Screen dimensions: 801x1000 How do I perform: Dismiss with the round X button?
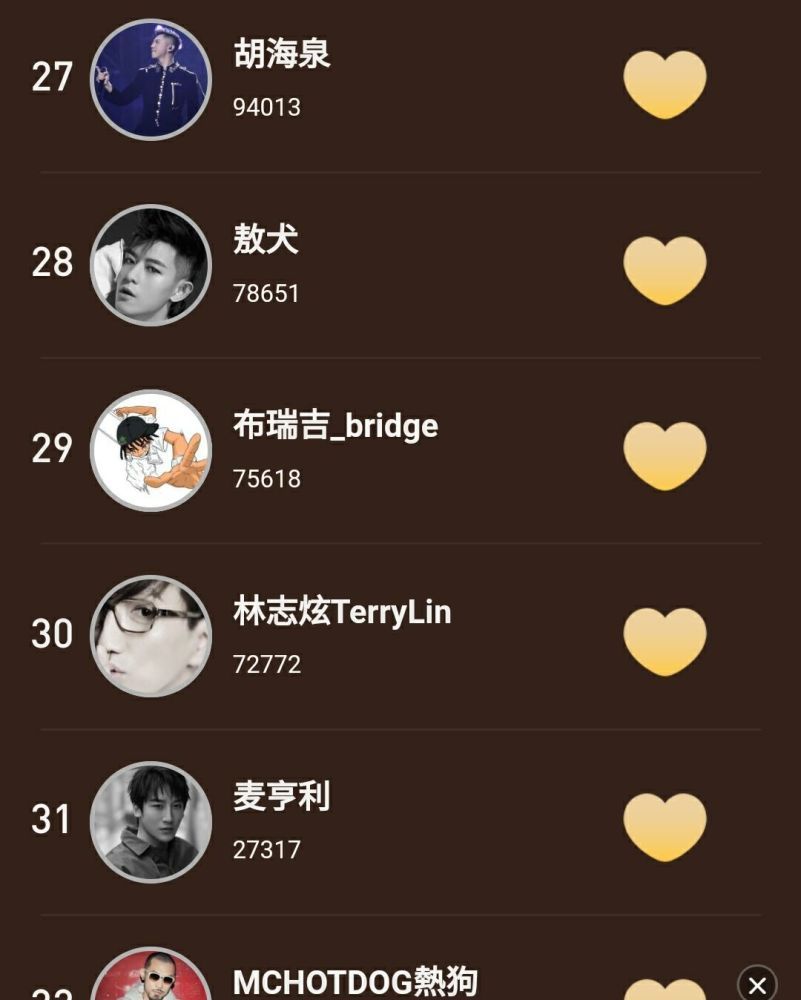coord(757,985)
